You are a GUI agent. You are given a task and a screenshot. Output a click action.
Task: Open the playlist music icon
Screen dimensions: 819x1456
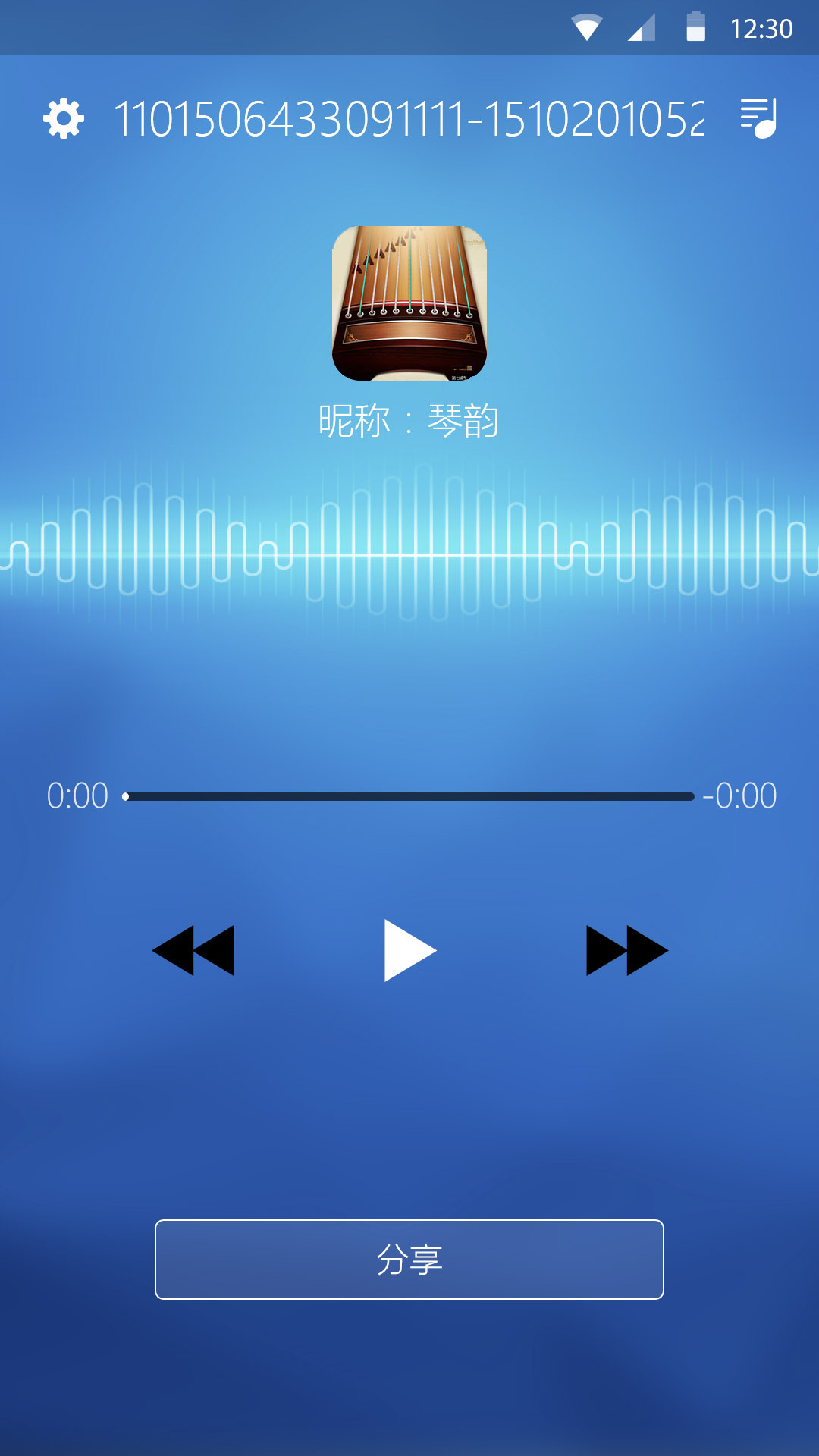(759, 119)
